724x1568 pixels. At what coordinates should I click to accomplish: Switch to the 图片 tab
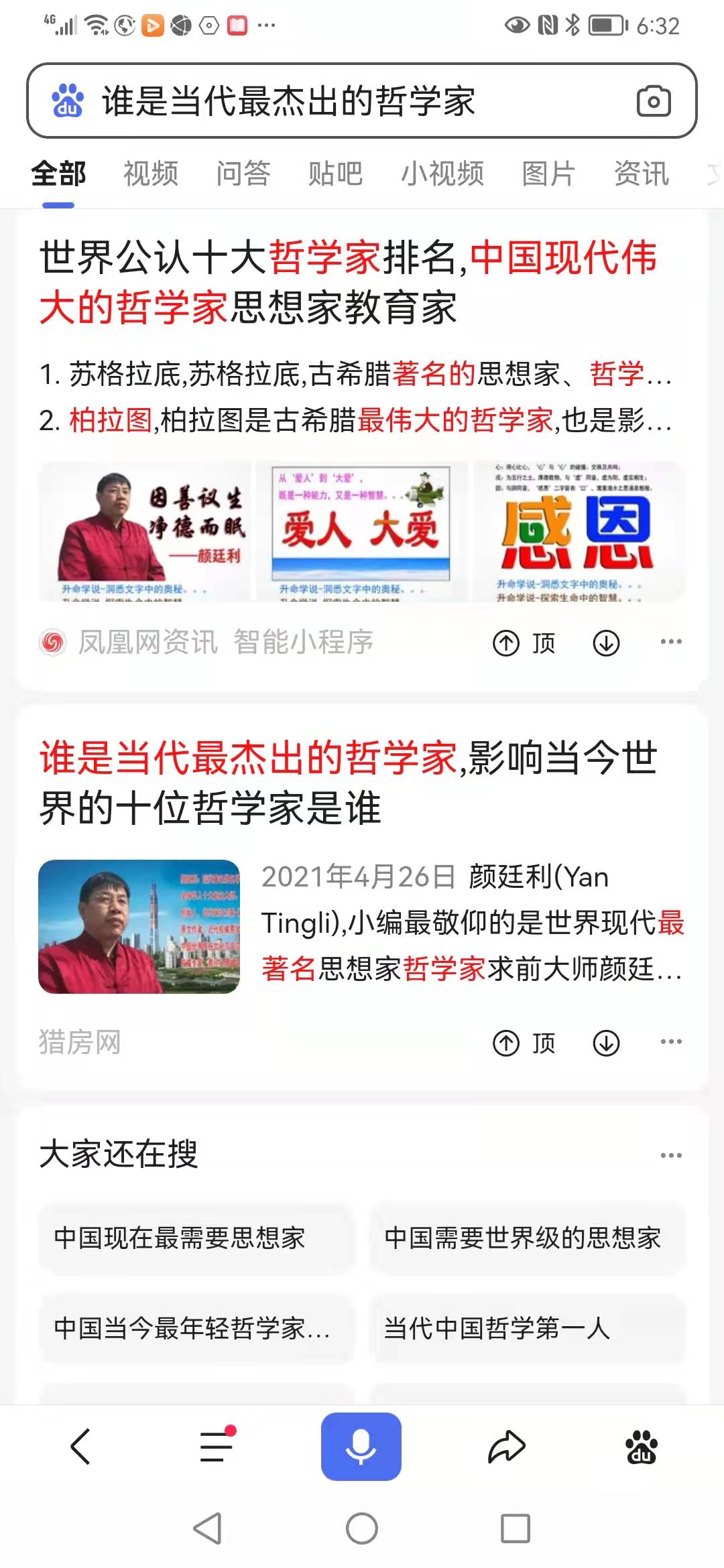click(x=548, y=174)
